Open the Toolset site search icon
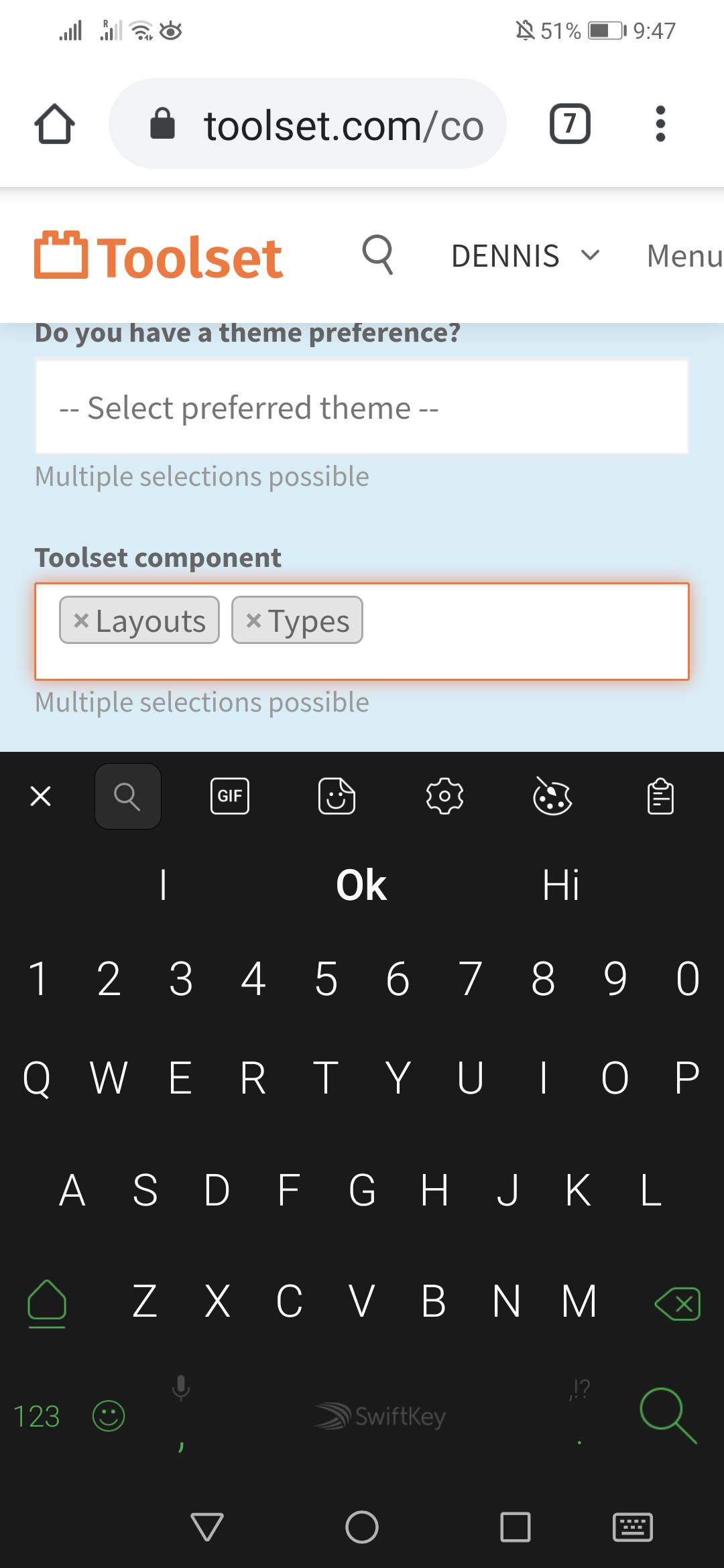The image size is (724, 1568). click(377, 255)
